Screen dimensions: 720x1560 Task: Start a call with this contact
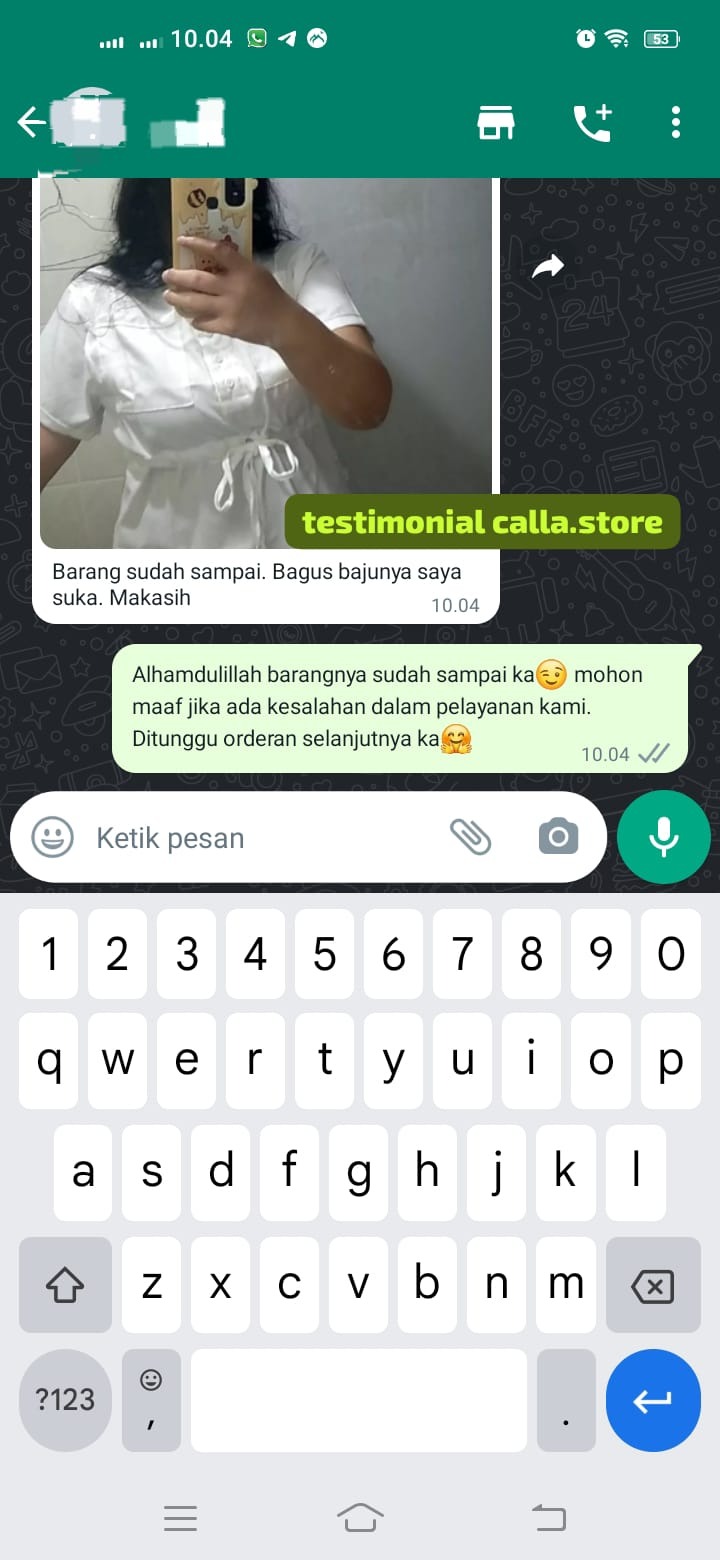click(592, 123)
